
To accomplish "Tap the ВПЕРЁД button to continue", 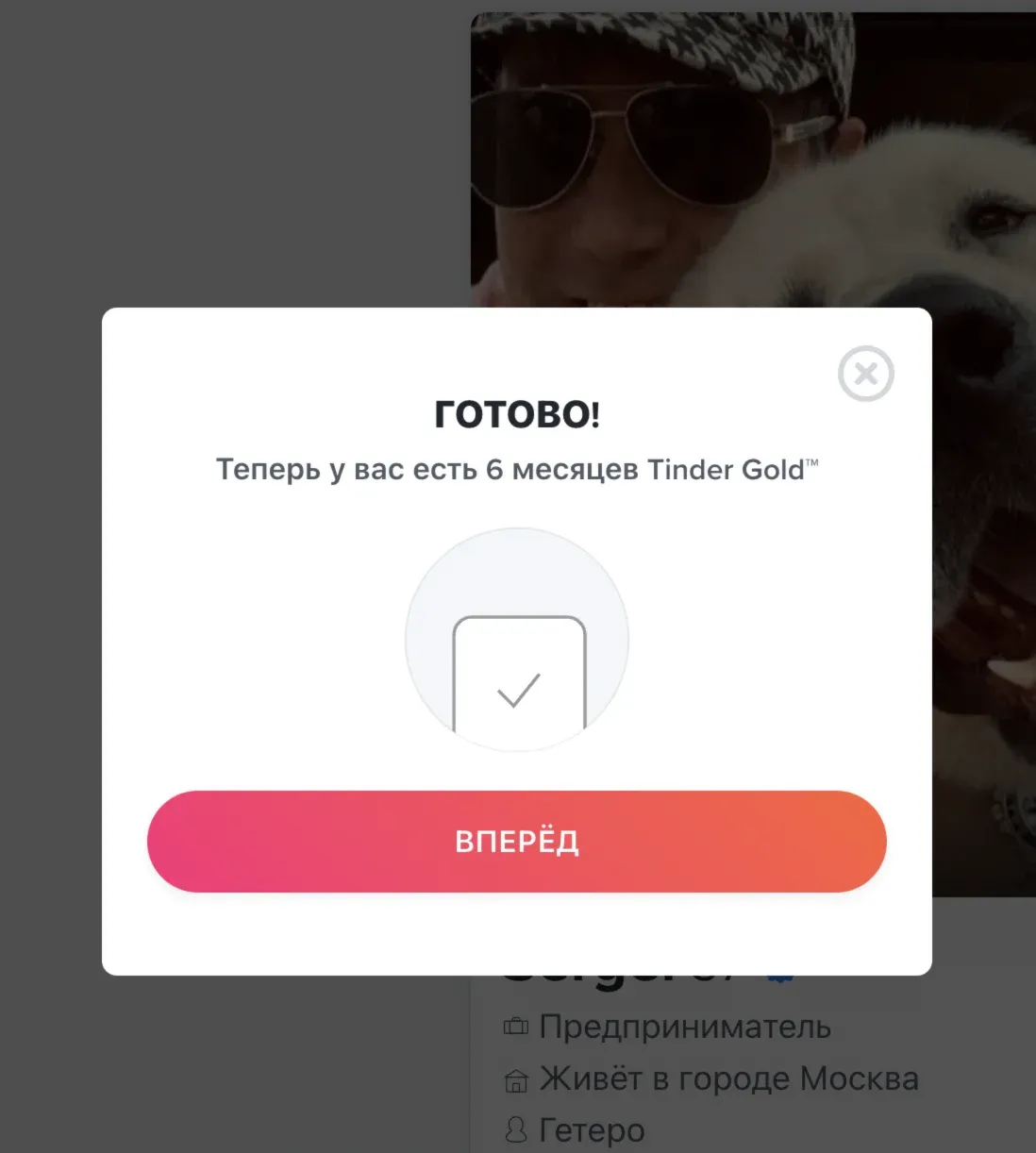I will pos(517,841).
